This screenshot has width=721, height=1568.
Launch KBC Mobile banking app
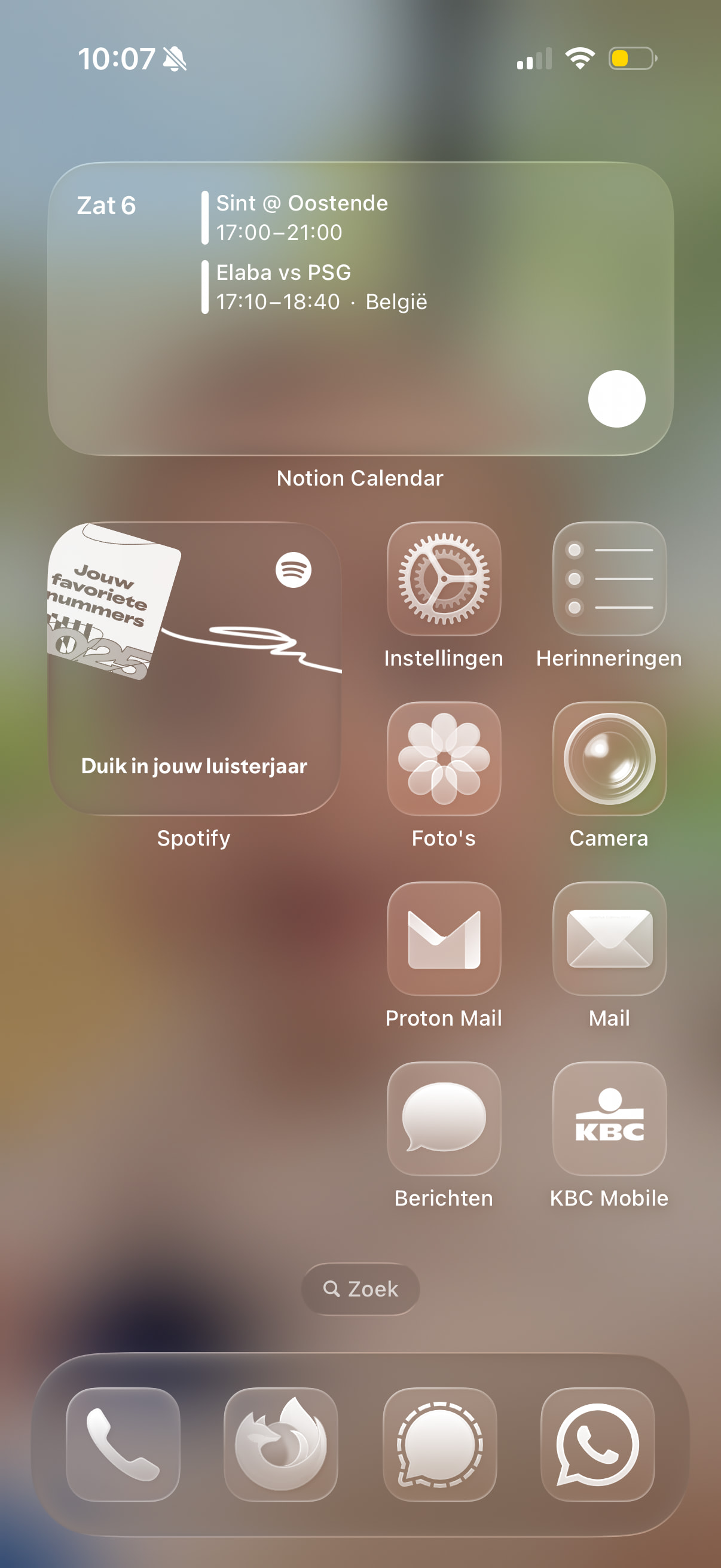tap(609, 1119)
